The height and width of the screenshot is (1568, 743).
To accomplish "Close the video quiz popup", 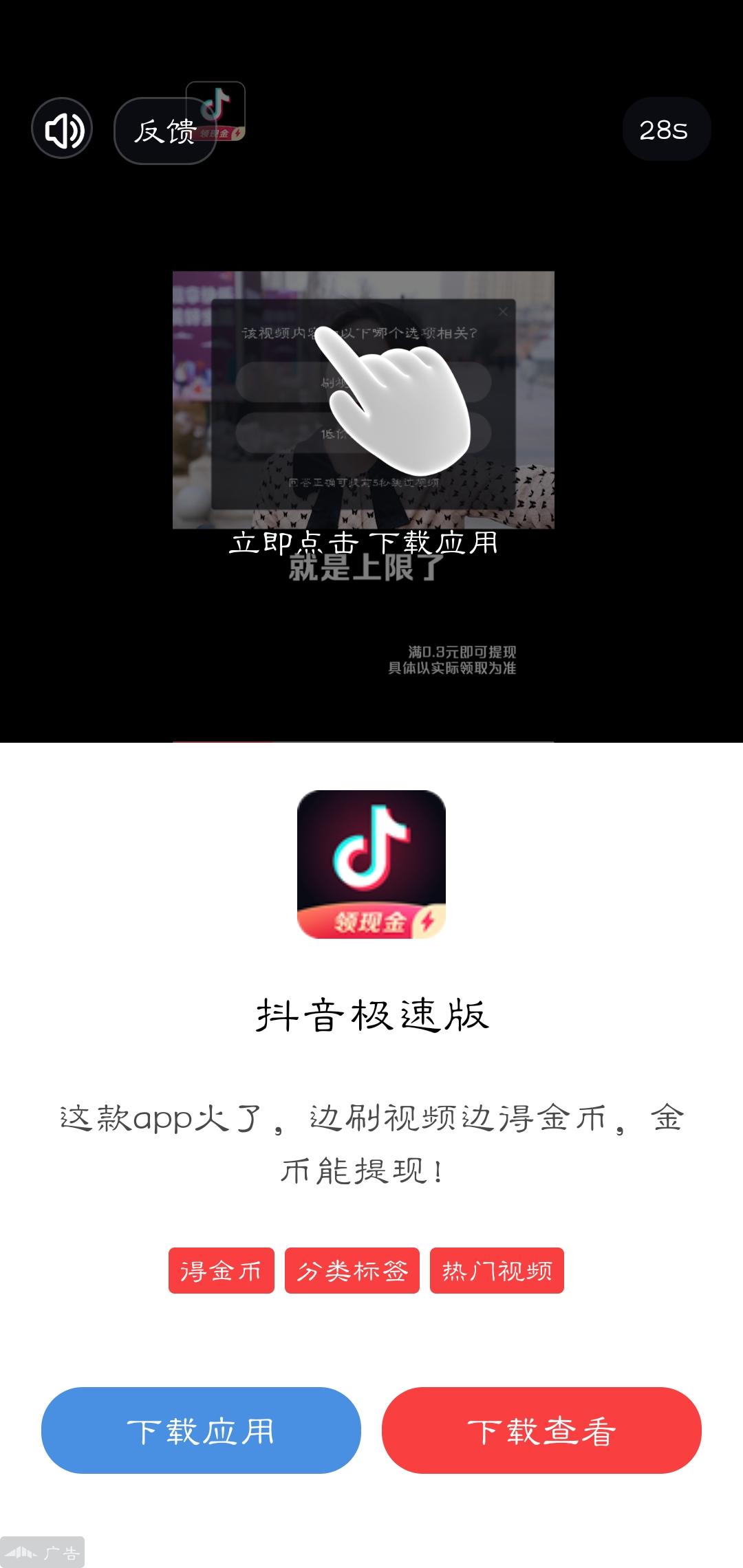I will 503,311.
